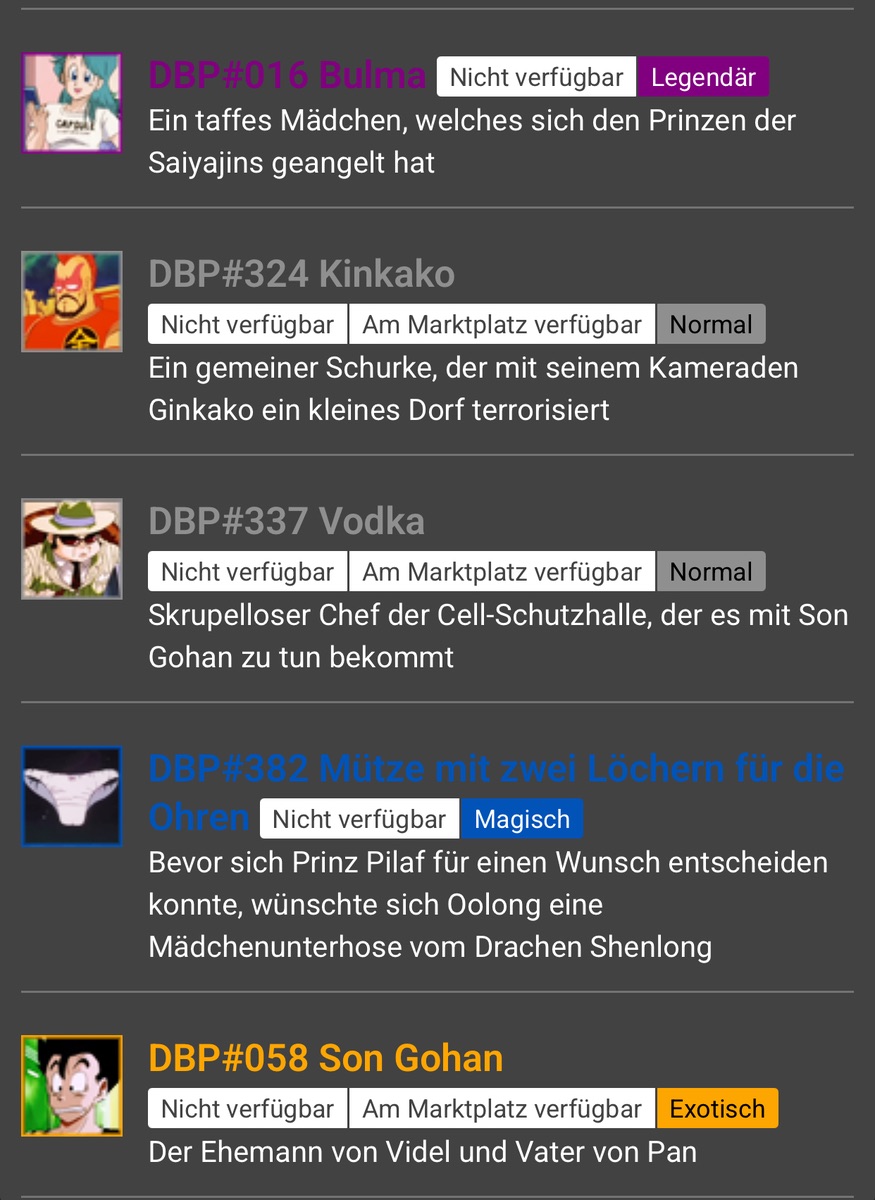
Task: Tap 'Am Marktplatz verfügbar' badge under Kinkako
Action: click(x=502, y=325)
